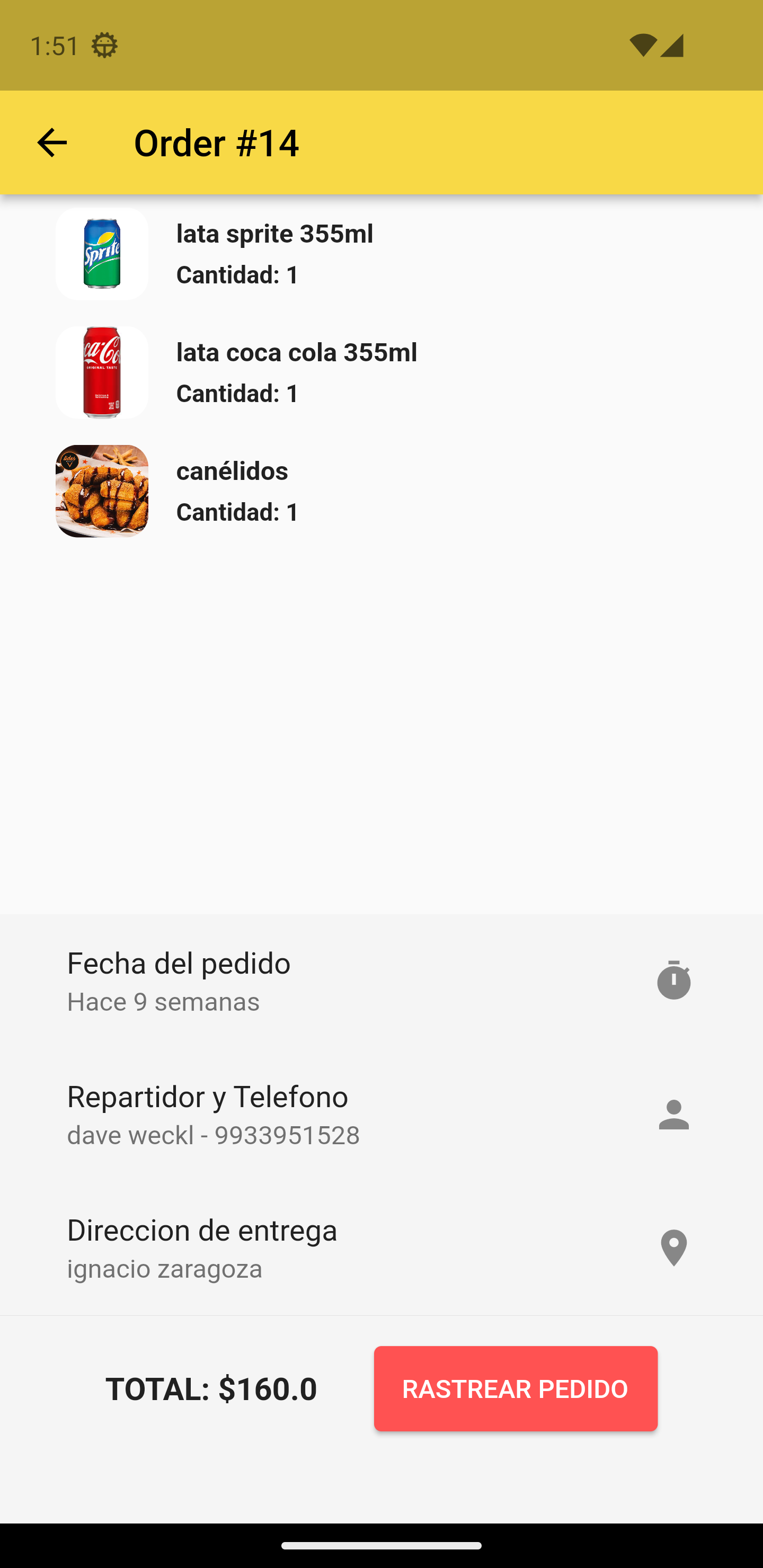Click the back arrow to leave Order #14
Screen dimensions: 763x1568
click(x=53, y=142)
